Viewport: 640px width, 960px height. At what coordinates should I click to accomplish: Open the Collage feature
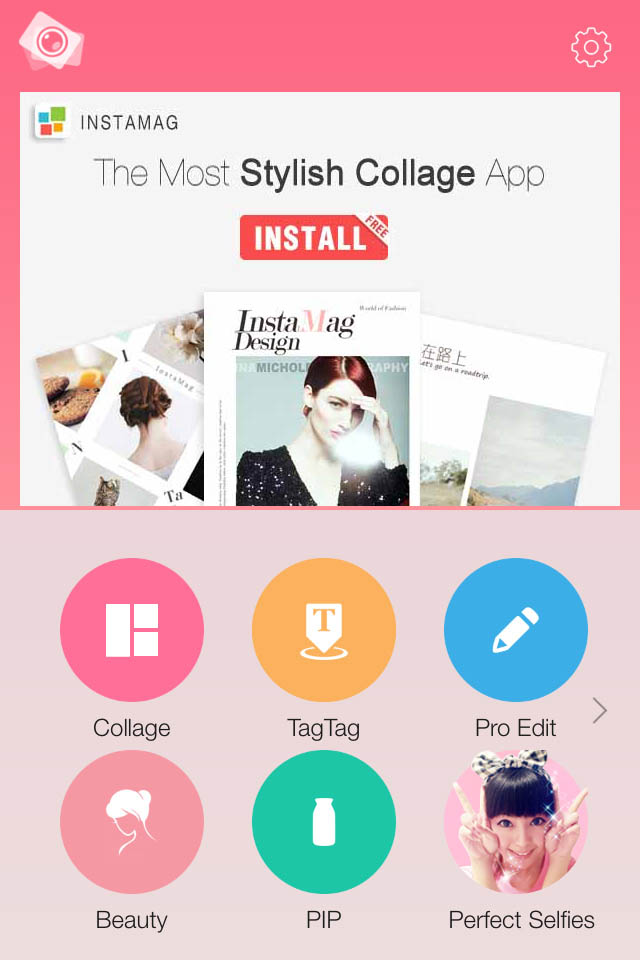(x=132, y=630)
